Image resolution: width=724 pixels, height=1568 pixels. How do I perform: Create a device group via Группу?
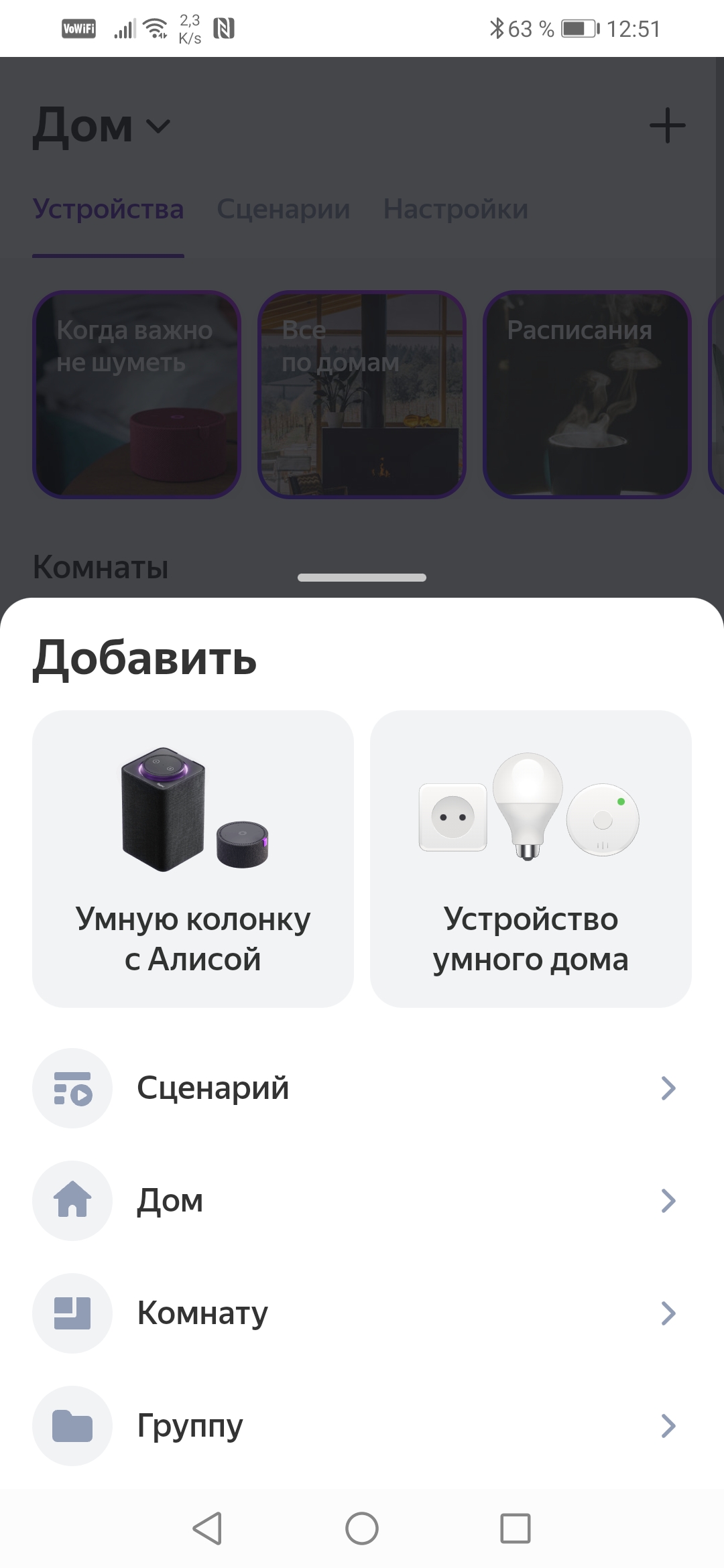click(362, 1426)
